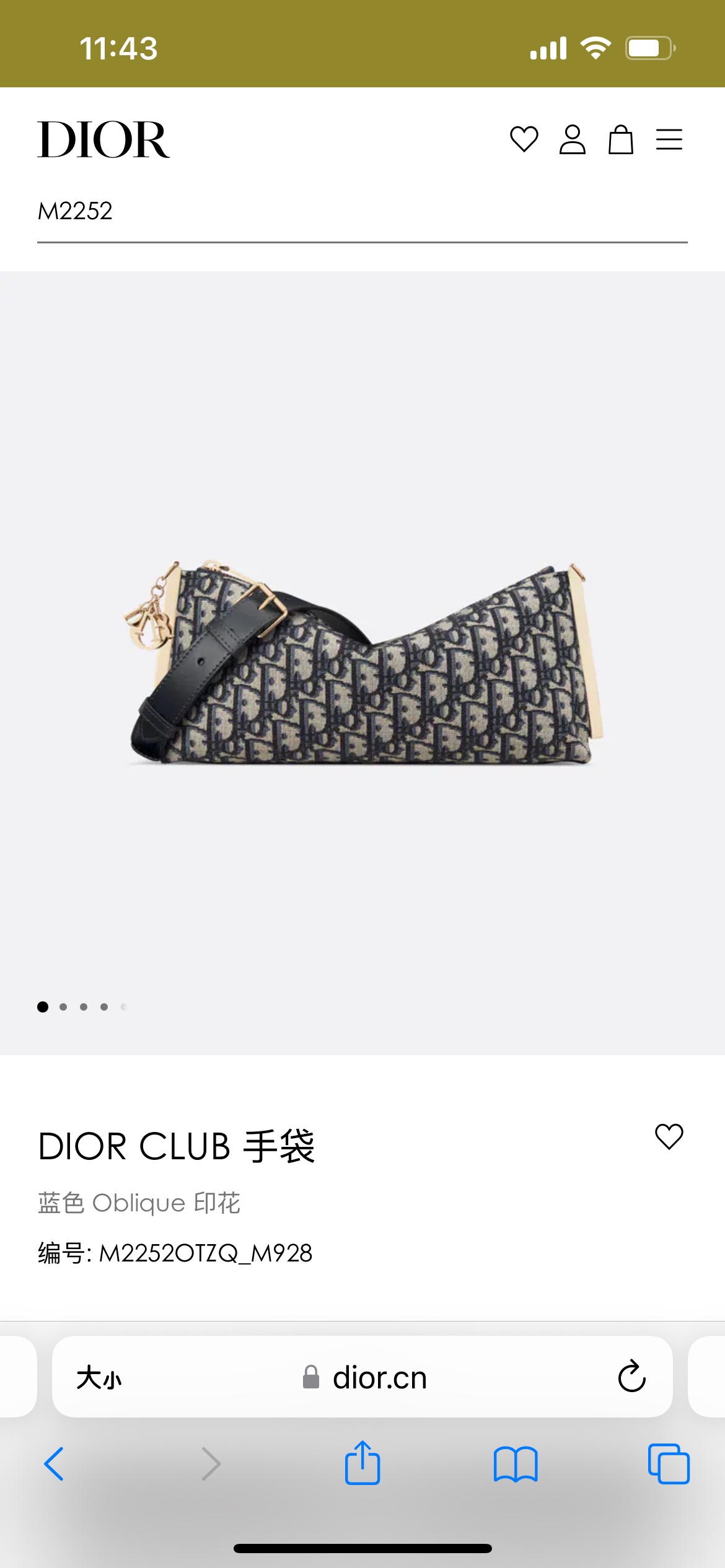Open Safari bookmarks
The image size is (725, 1568).
coord(516,1464)
